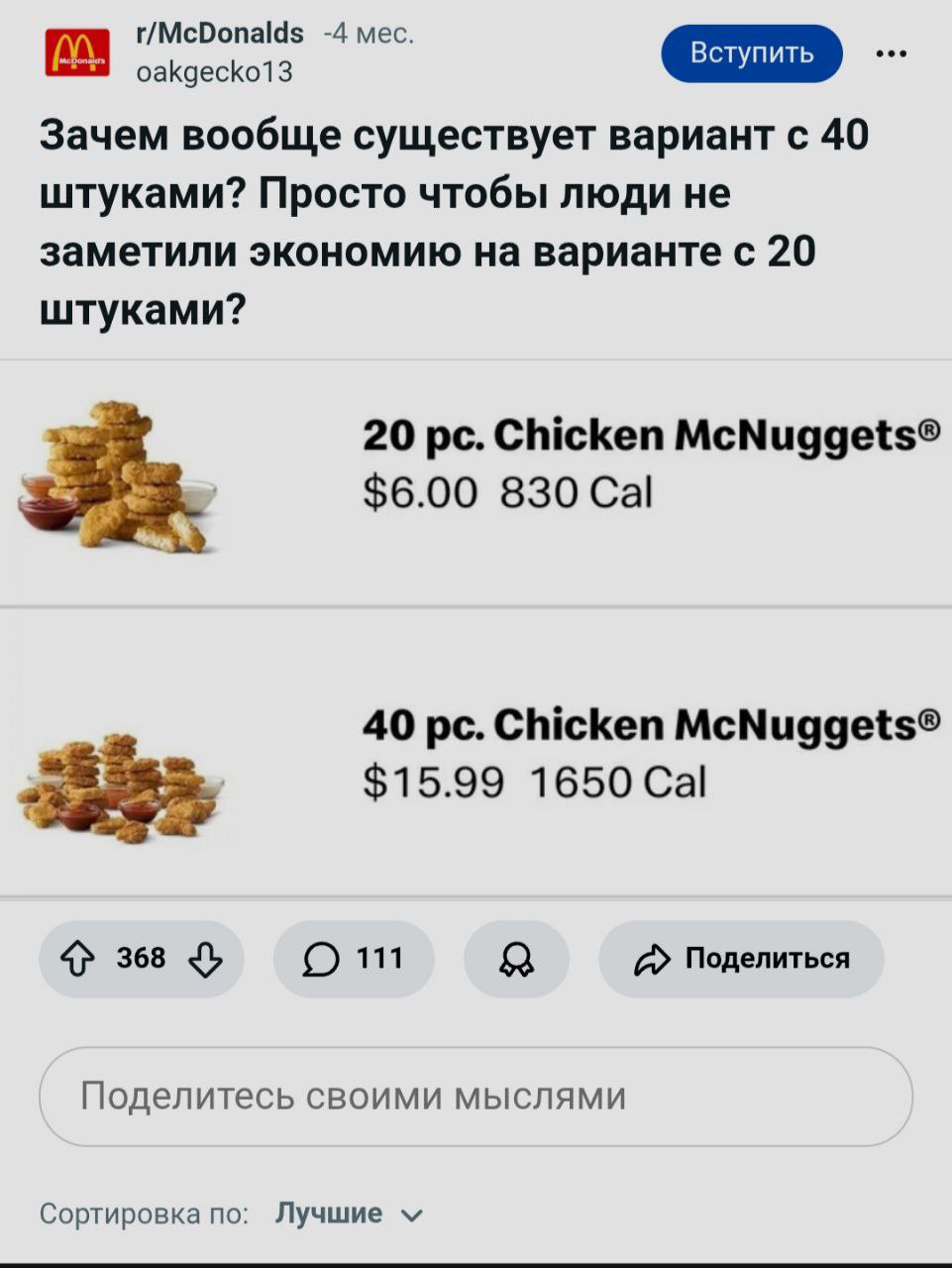Give an award to this post
The width and height of the screenshot is (952, 1268).
tap(516, 958)
